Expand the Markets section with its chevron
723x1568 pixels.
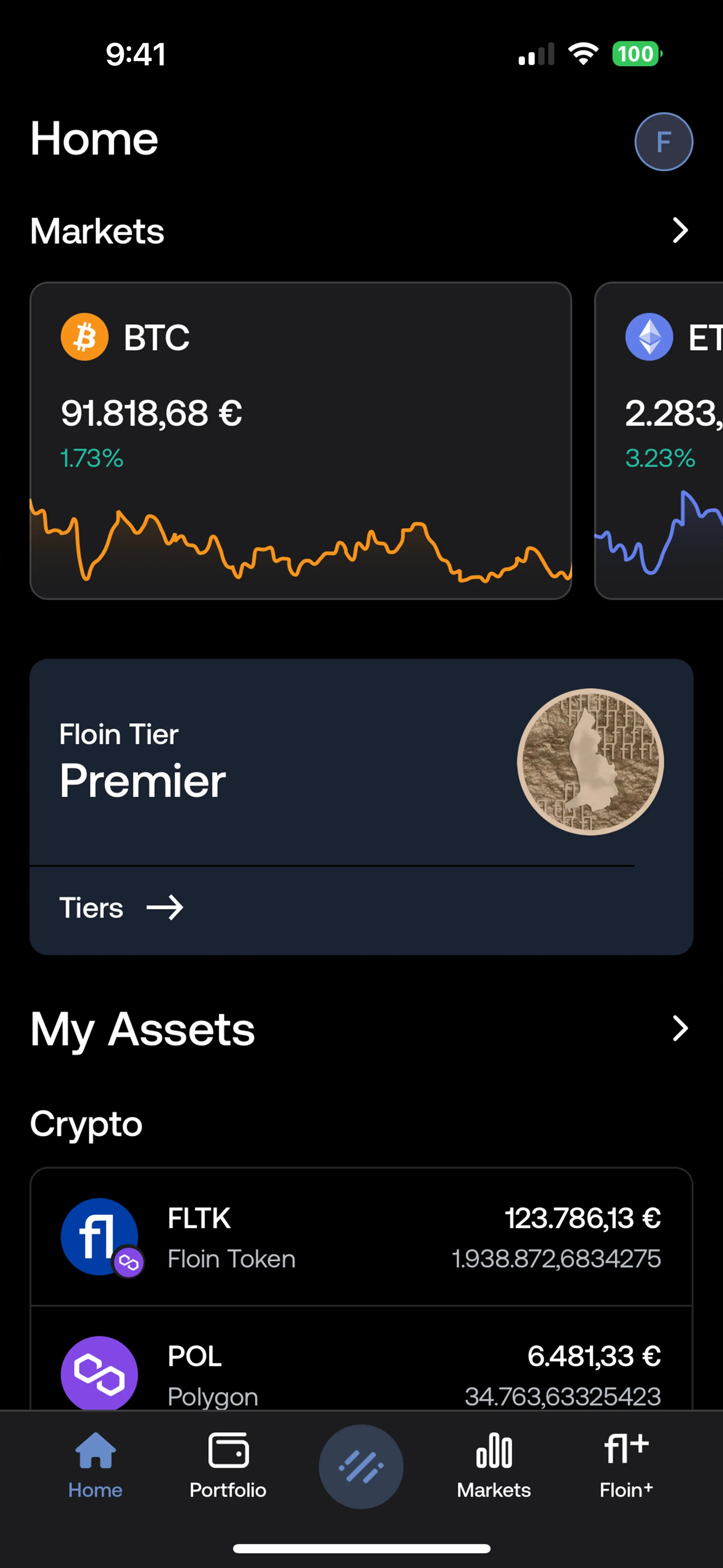680,231
